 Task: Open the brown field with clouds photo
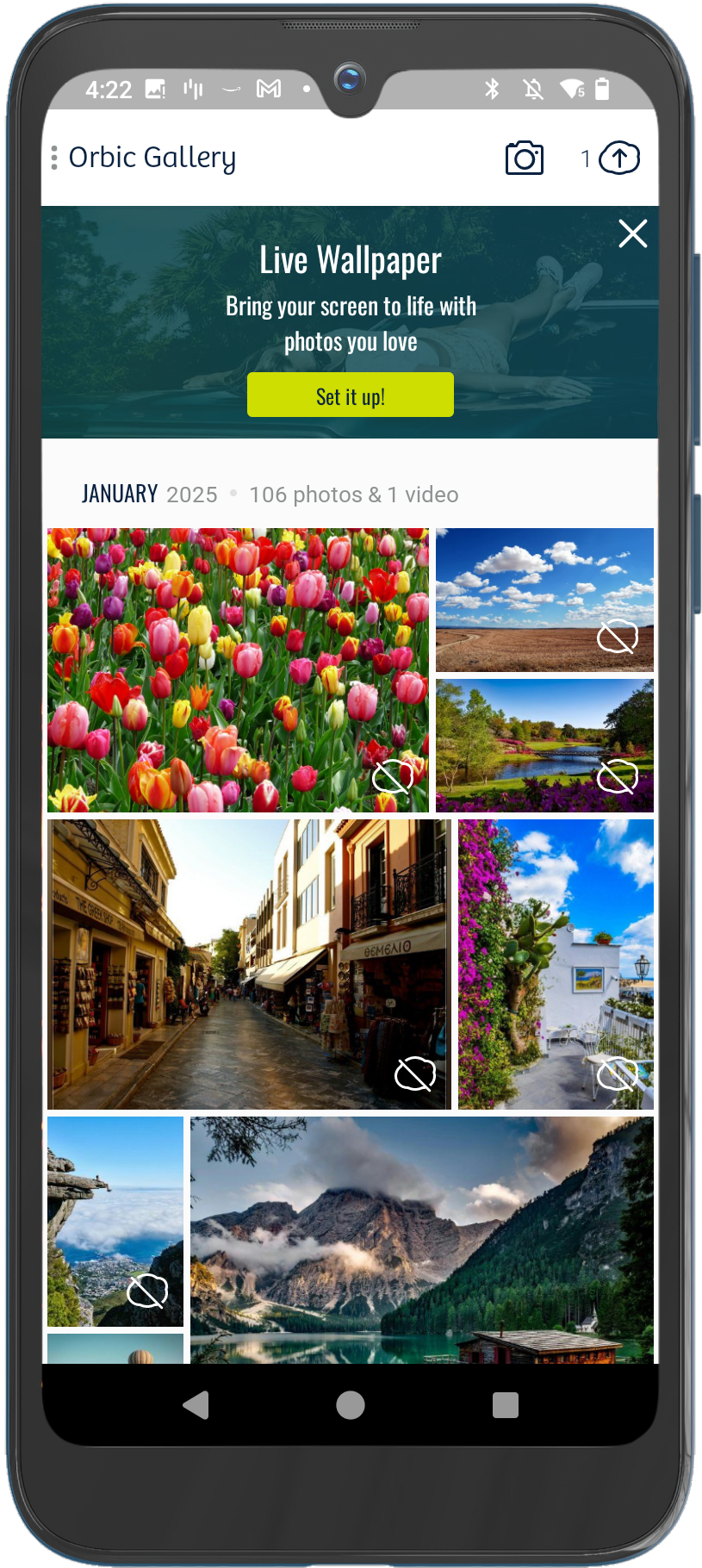coord(544,599)
